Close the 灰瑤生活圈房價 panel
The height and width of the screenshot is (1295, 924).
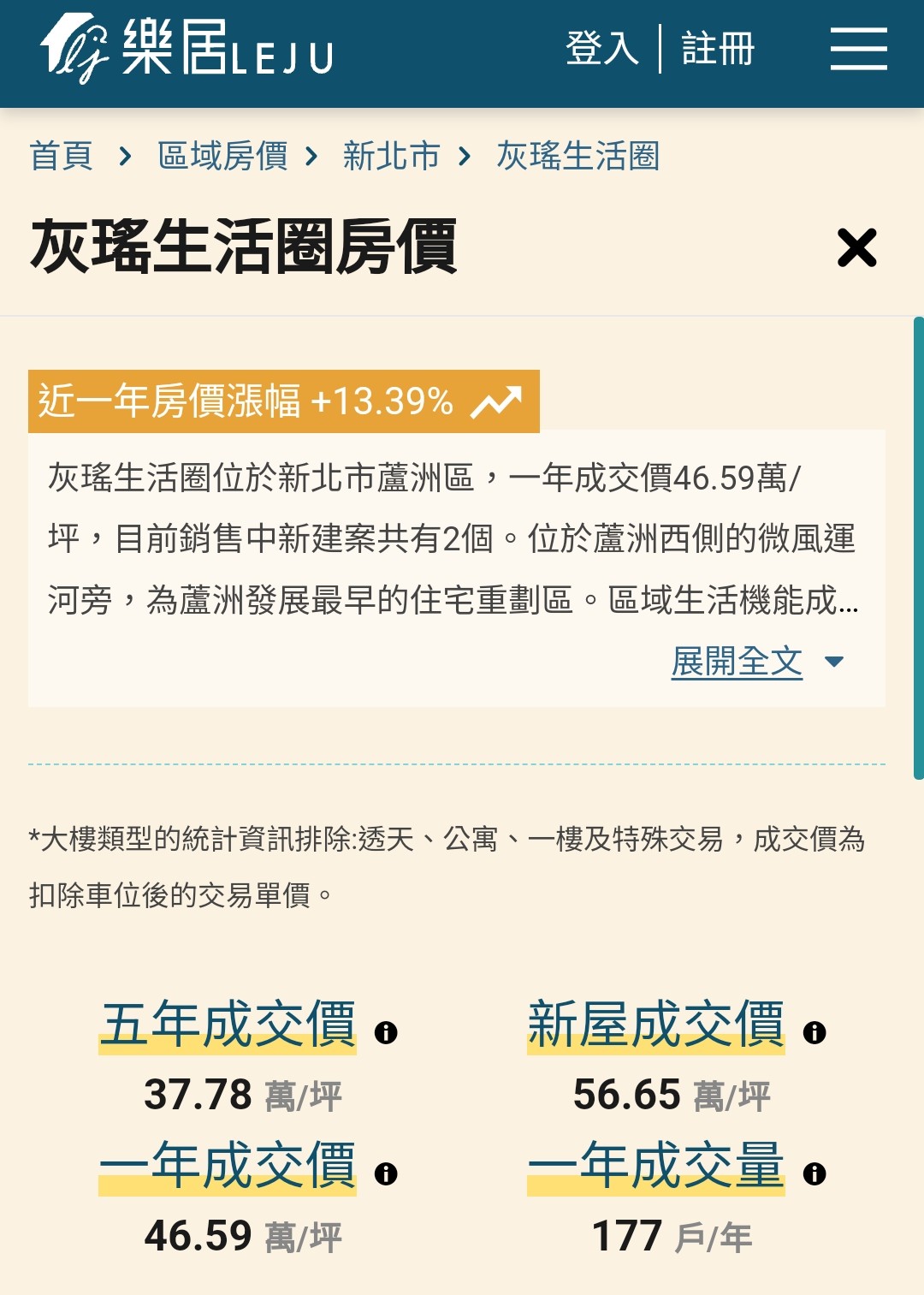pos(856,248)
